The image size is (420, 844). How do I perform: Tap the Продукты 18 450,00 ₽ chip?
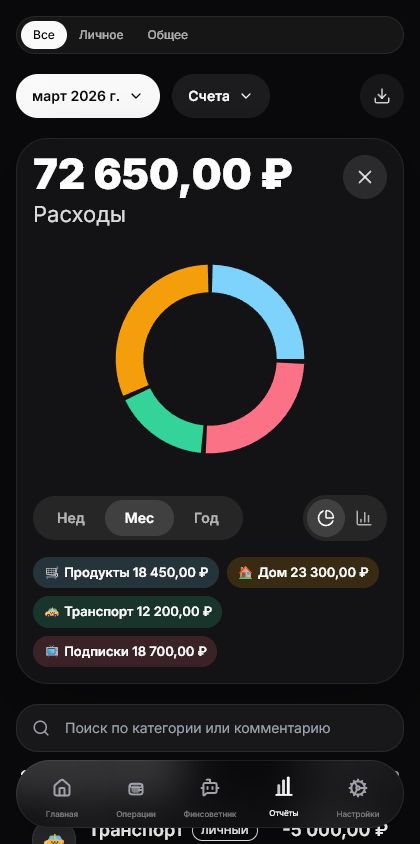[x=126, y=572]
